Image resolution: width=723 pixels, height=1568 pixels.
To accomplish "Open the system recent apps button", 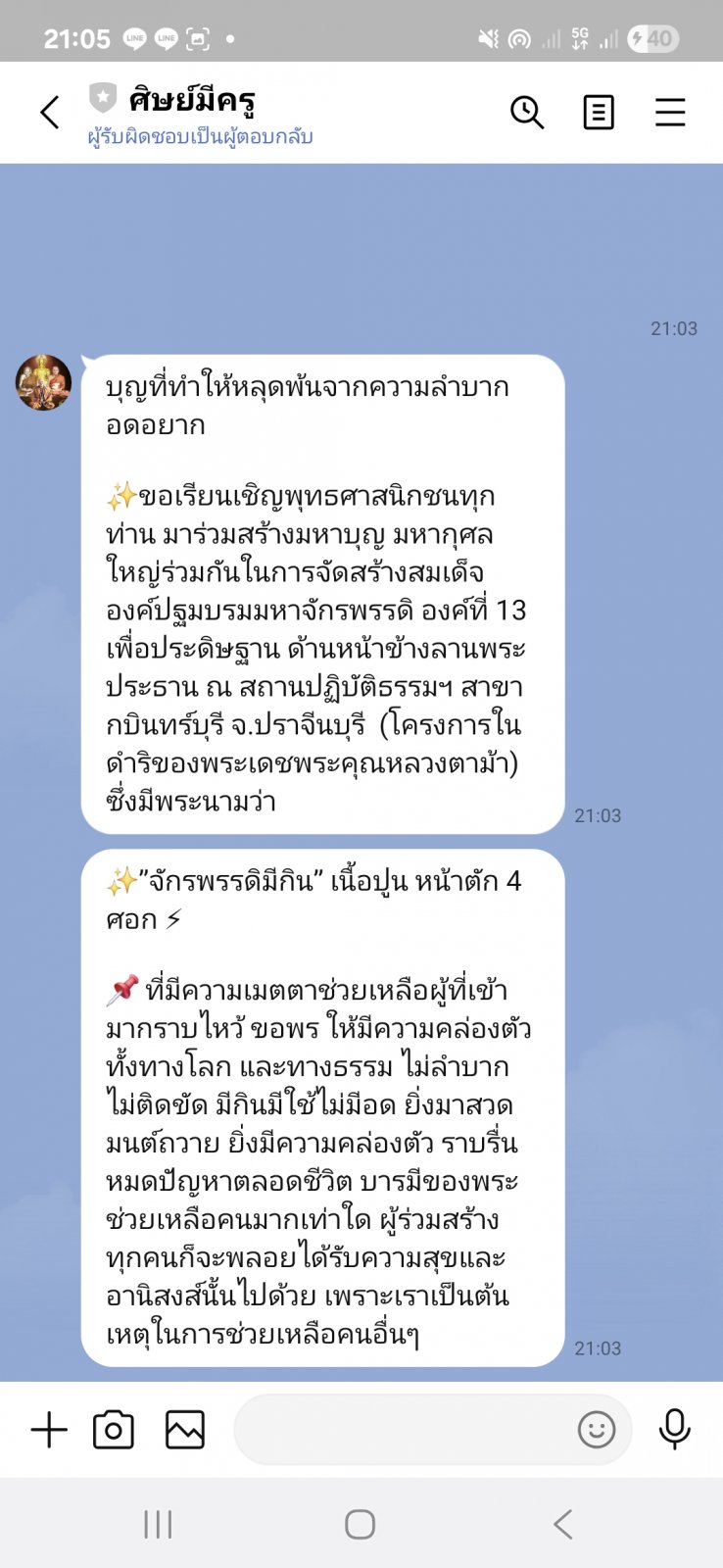I will click(x=158, y=1524).
